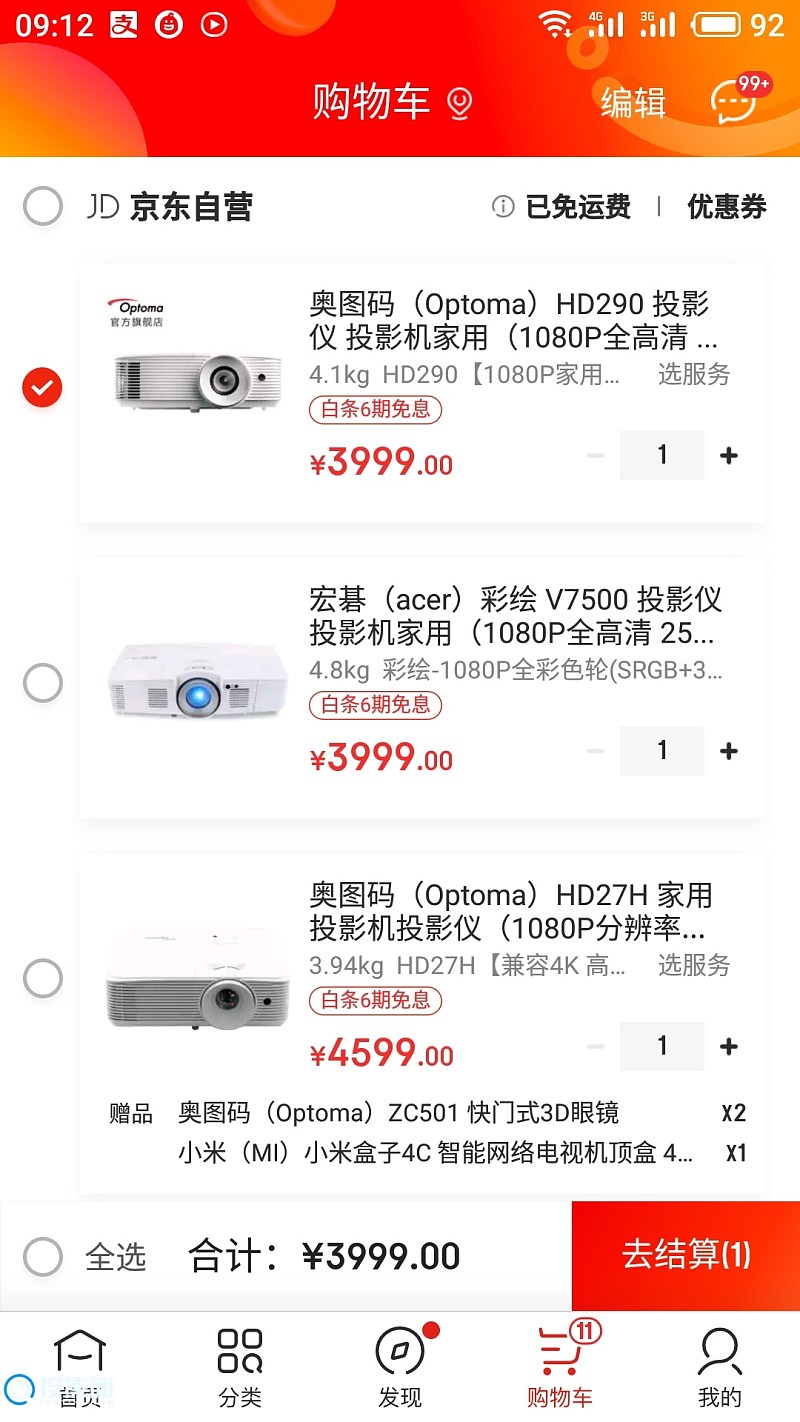Increase quantity of Optoma HD290
Viewport: 800px width, 1422px height.
pos(729,456)
